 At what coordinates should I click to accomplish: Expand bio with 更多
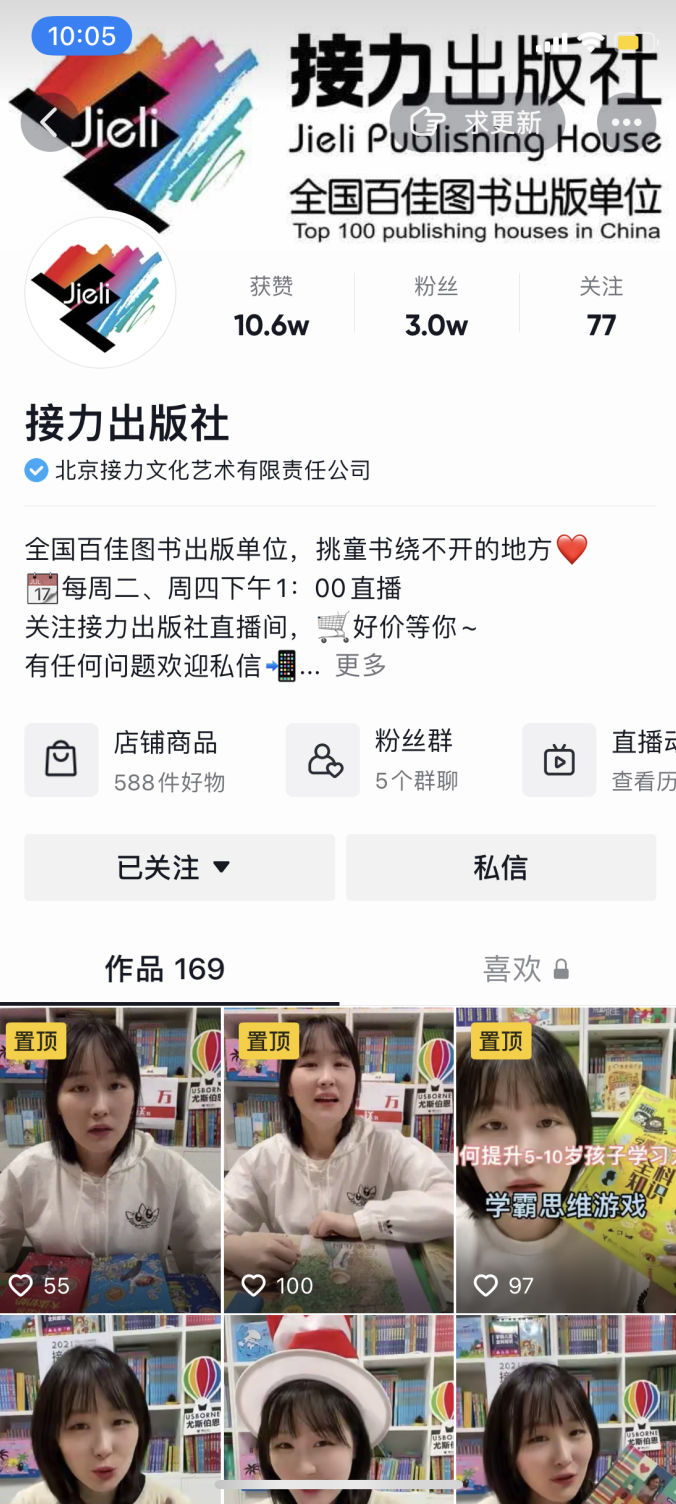(360, 665)
